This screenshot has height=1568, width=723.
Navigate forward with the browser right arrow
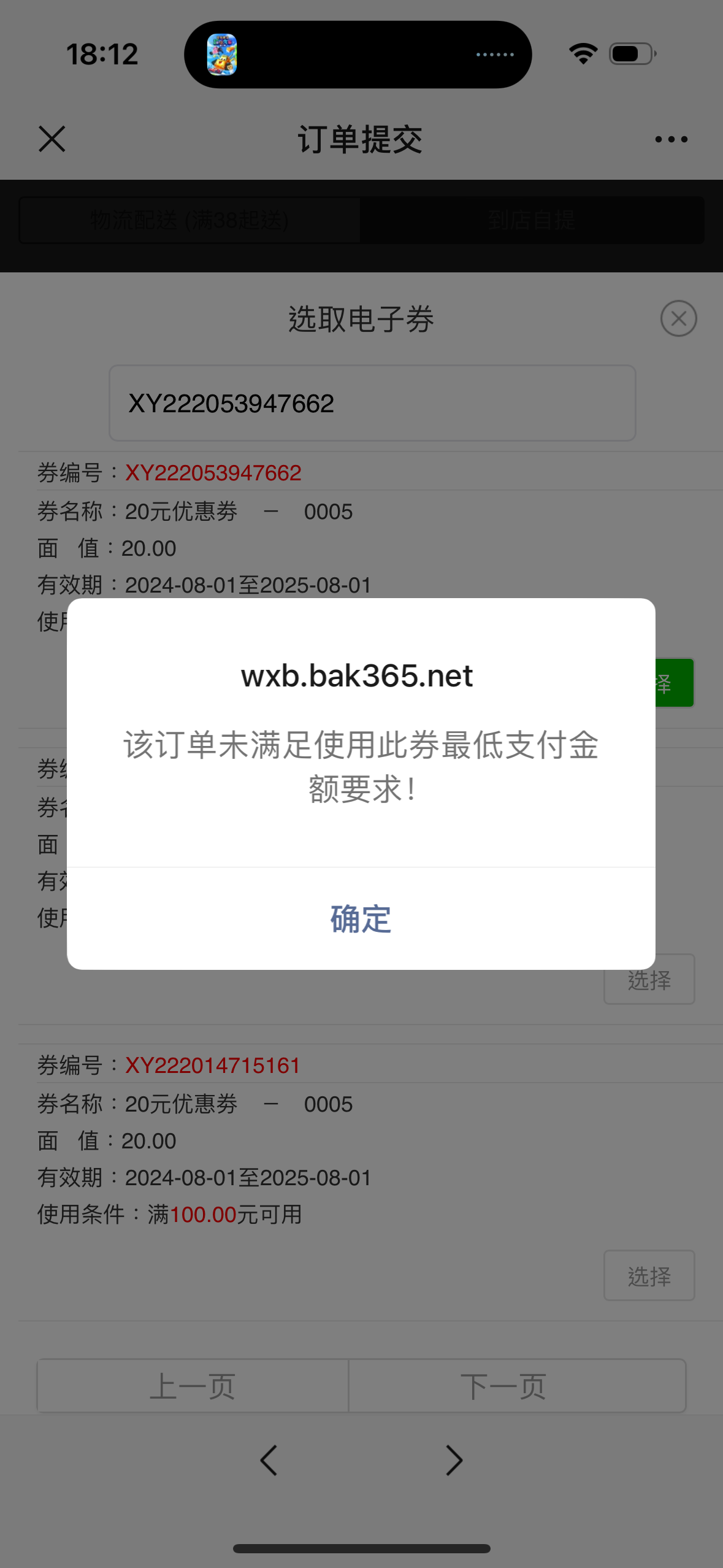coord(454,1460)
